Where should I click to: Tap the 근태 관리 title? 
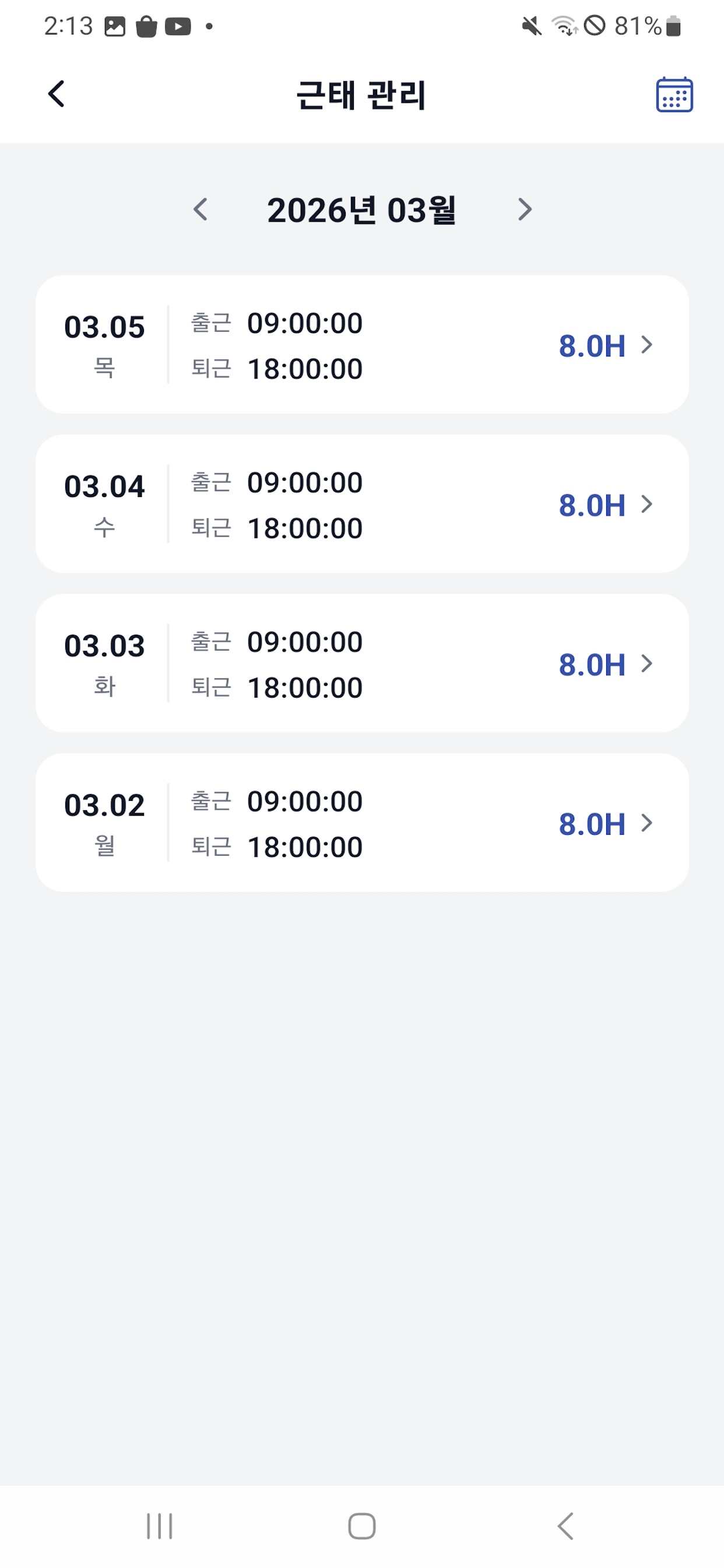pos(361,94)
